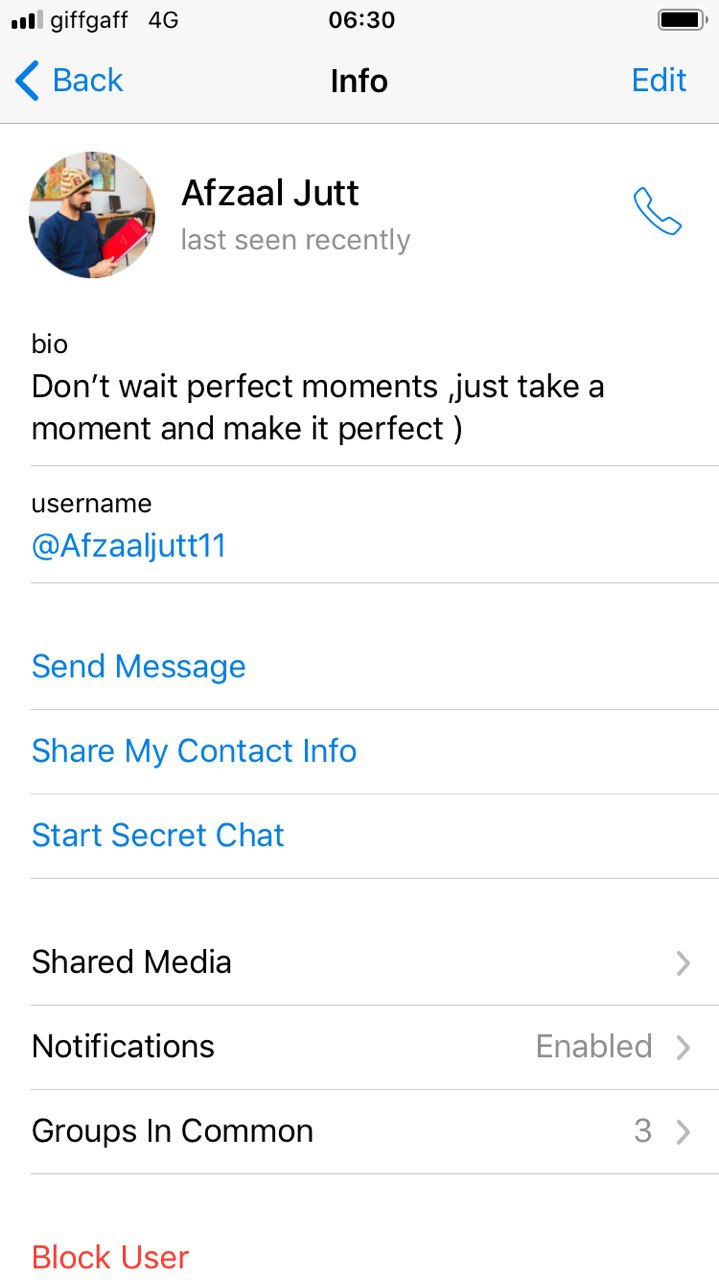
Task: Send Message to Afzaal Jutt
Action: [139, 667]
